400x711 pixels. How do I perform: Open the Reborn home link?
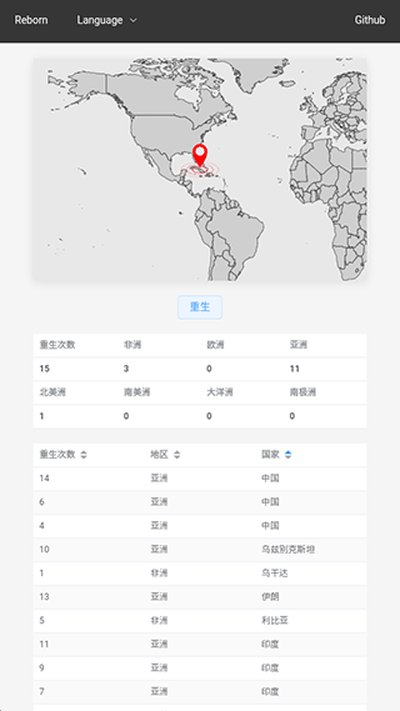click(x=31, y=20)
